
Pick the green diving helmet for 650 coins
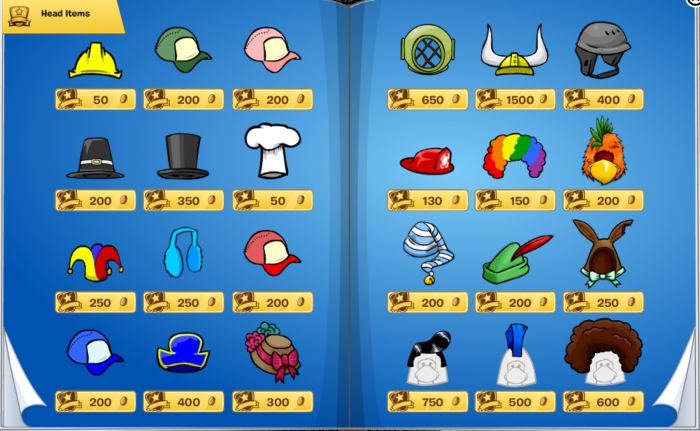point(427,50)
